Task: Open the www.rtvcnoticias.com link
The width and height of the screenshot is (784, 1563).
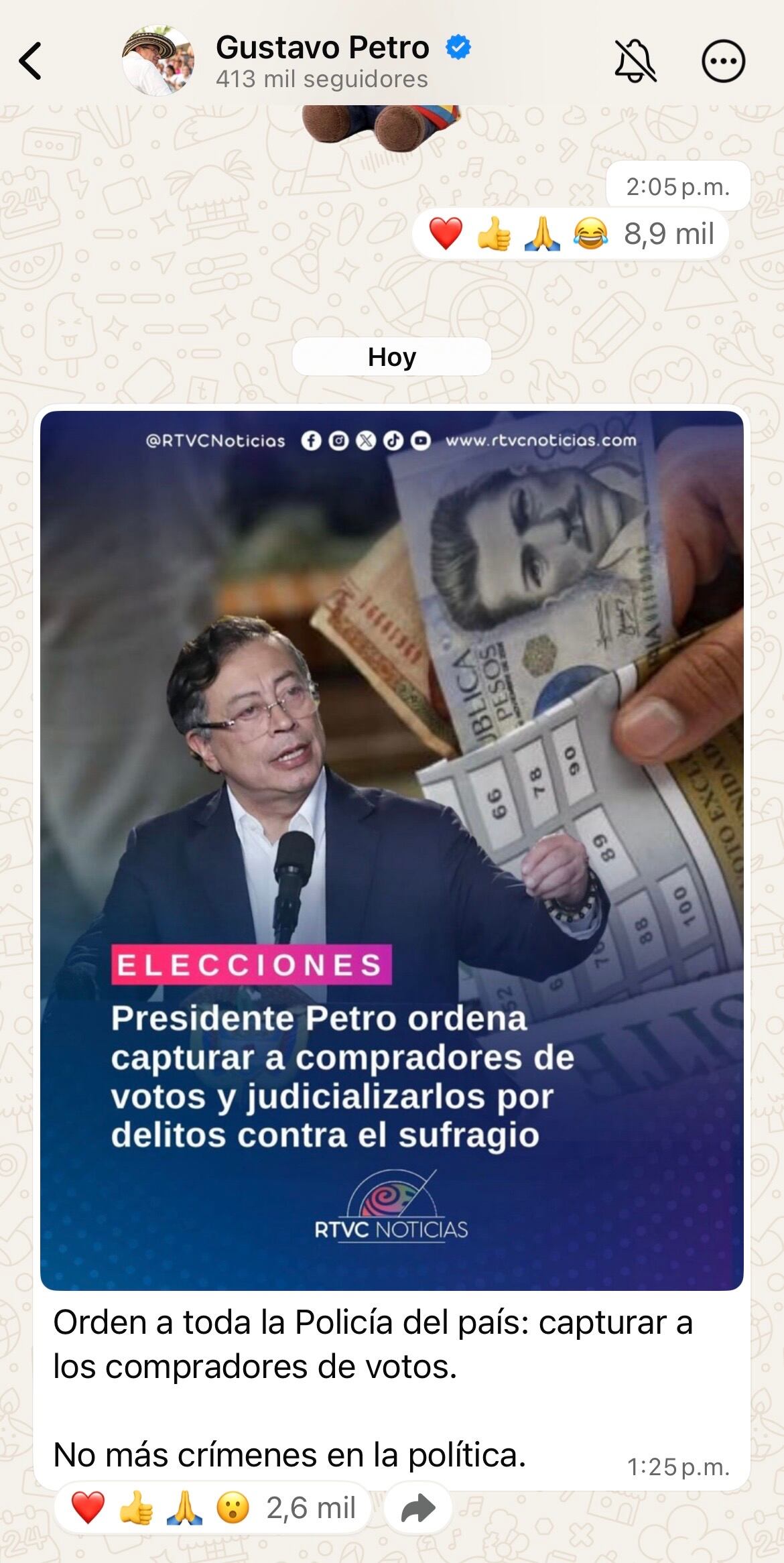Action: [x=543, y=441]
